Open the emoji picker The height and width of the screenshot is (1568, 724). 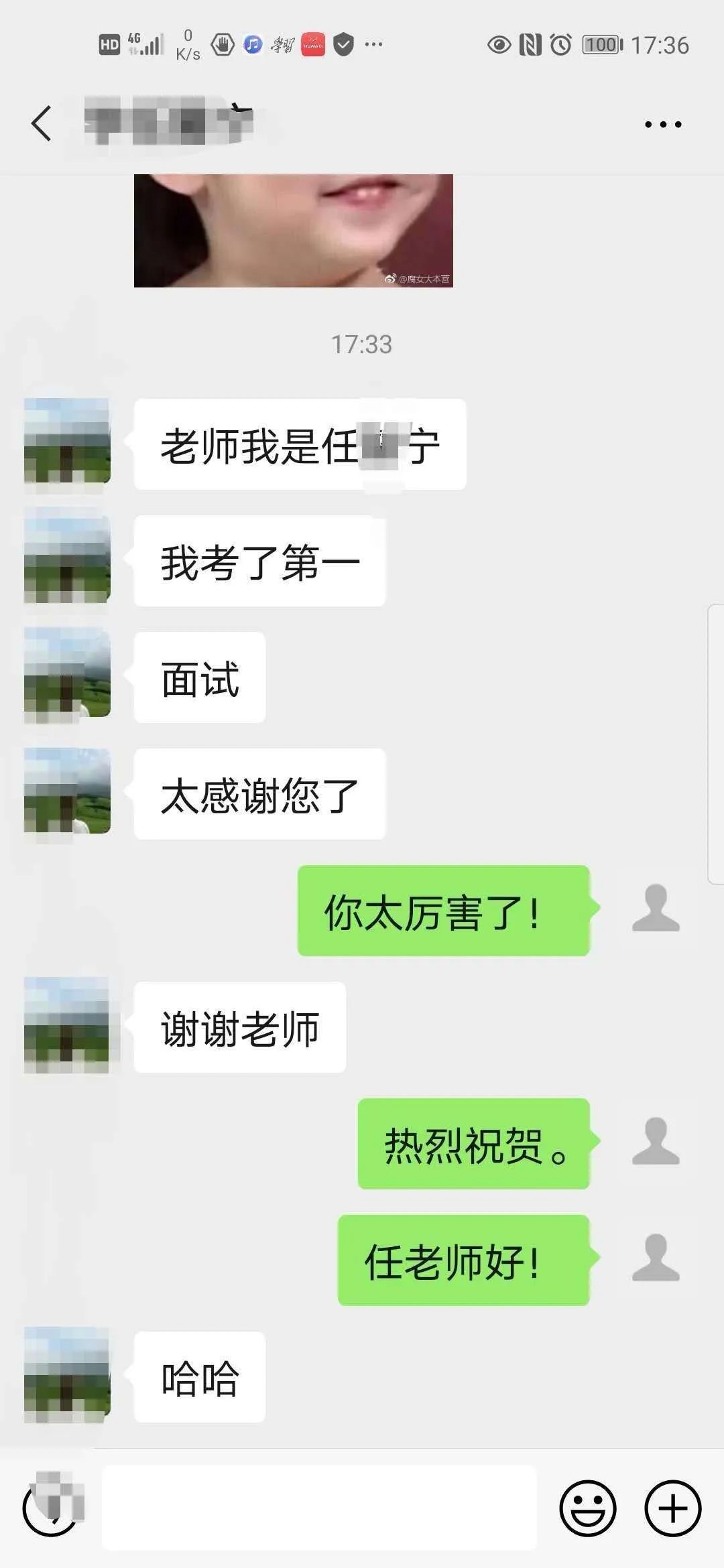(x=587, y=1508)
